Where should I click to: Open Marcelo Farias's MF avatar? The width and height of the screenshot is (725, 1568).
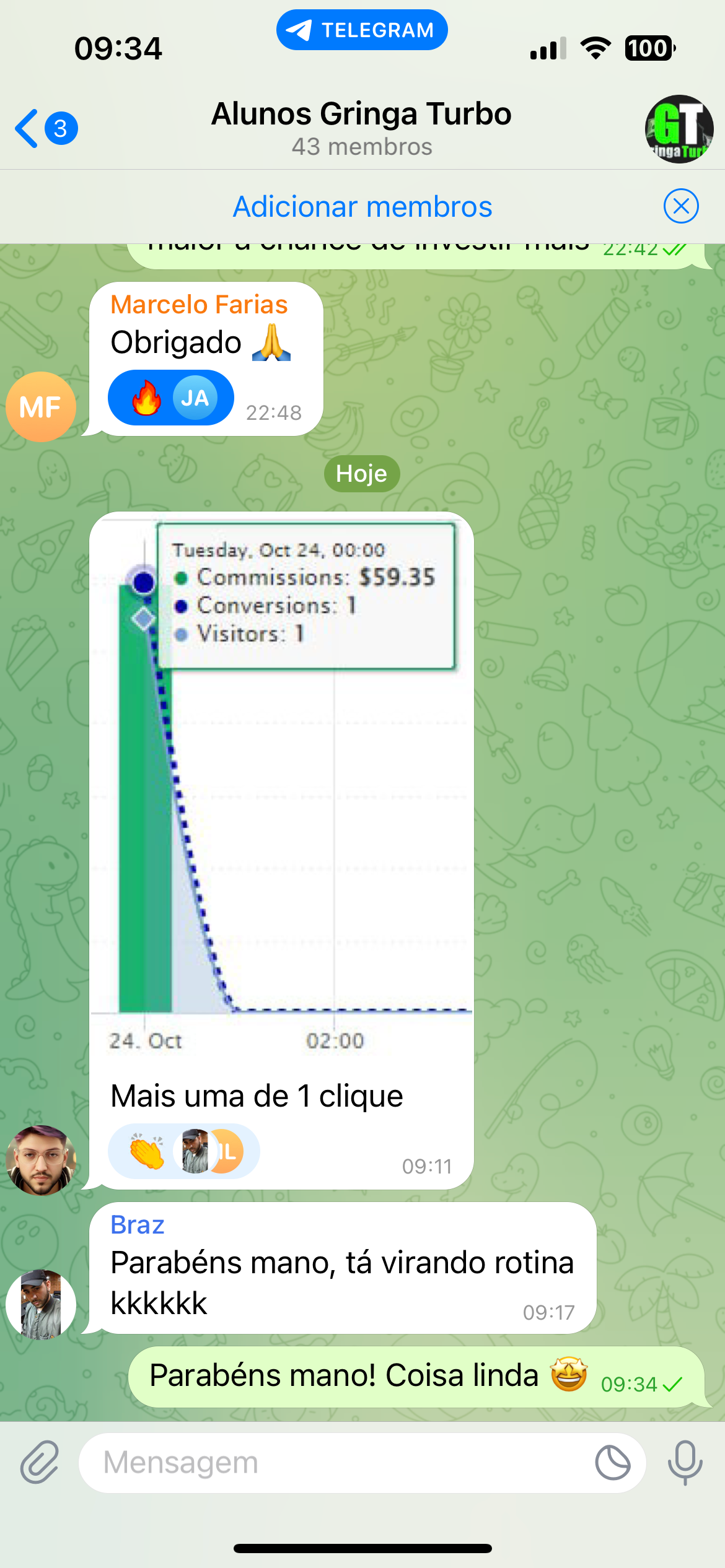pyautogui.click(x=41, y=406)
